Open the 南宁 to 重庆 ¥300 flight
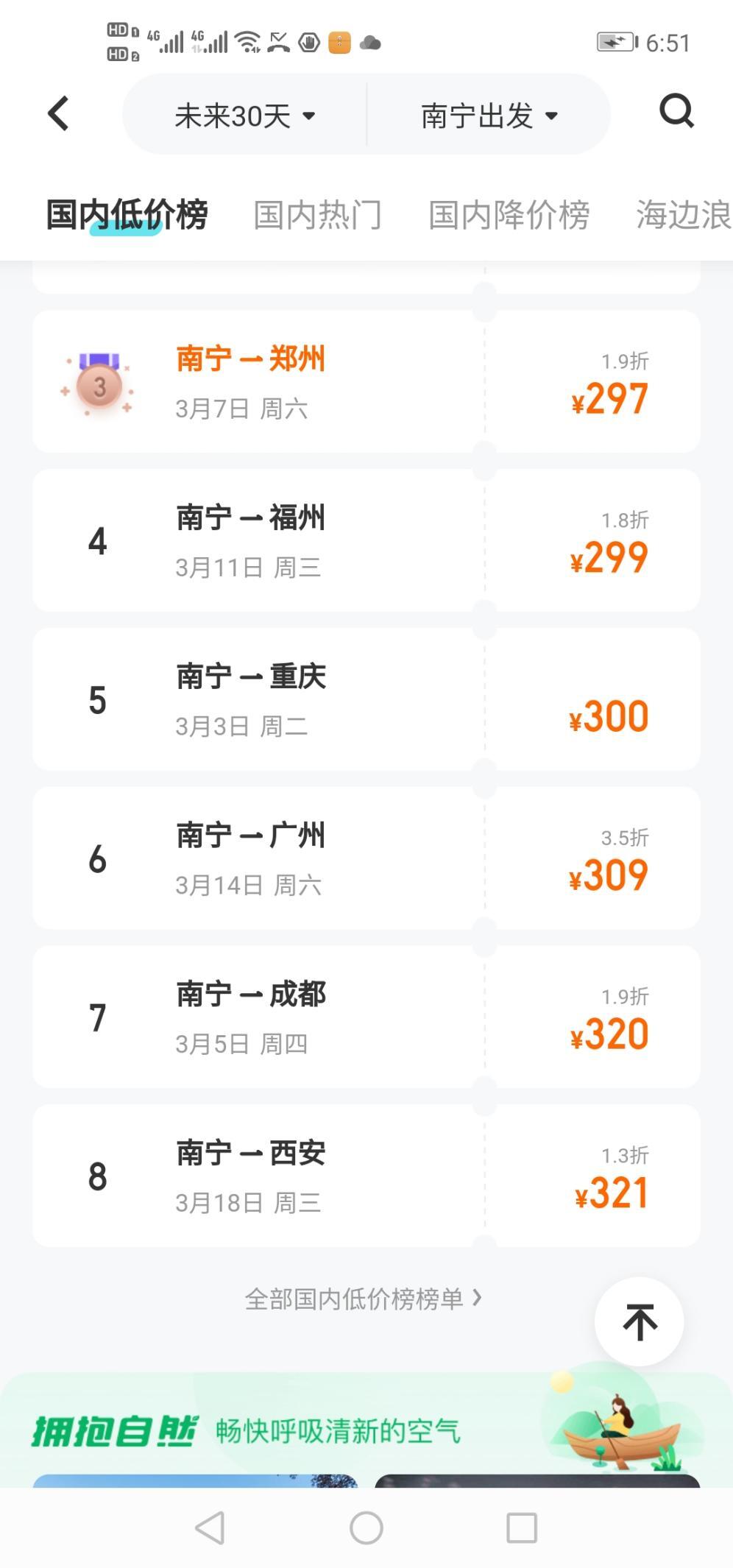 pyautogui.click(x=366, y=699)
